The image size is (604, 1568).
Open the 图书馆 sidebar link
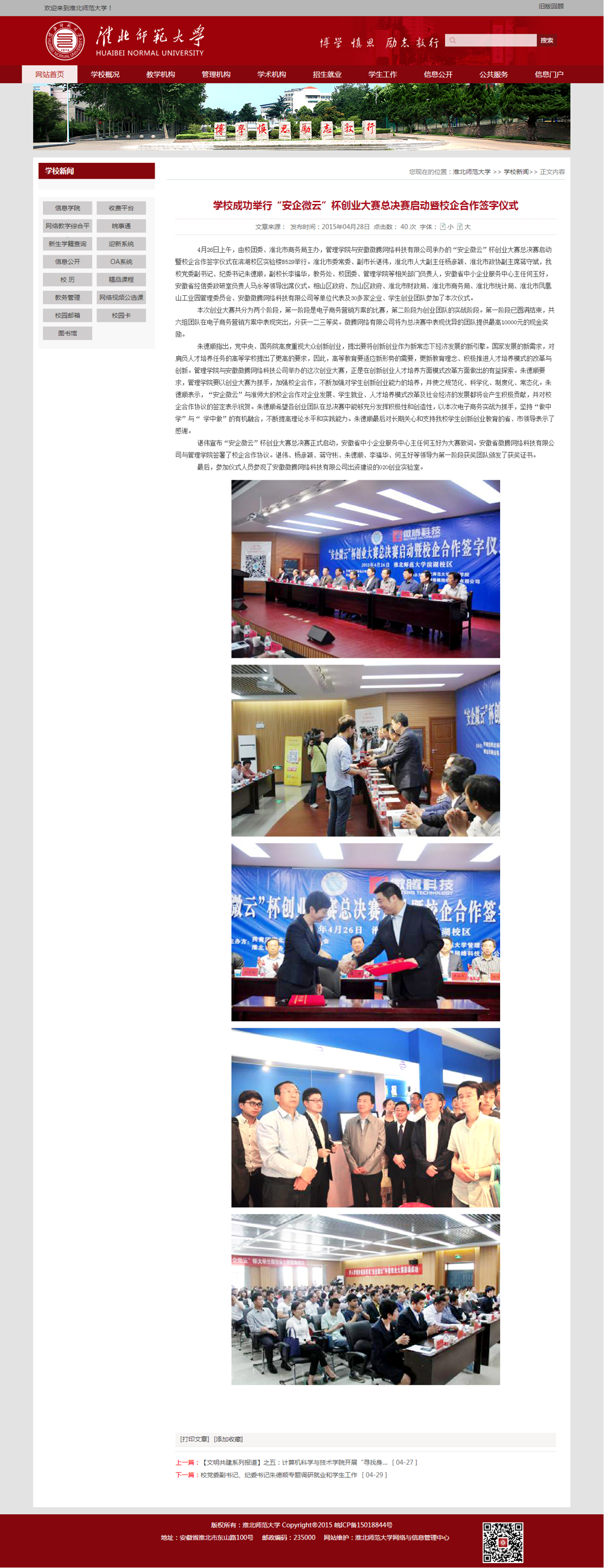pyautogui.click(x=68, y=333)
